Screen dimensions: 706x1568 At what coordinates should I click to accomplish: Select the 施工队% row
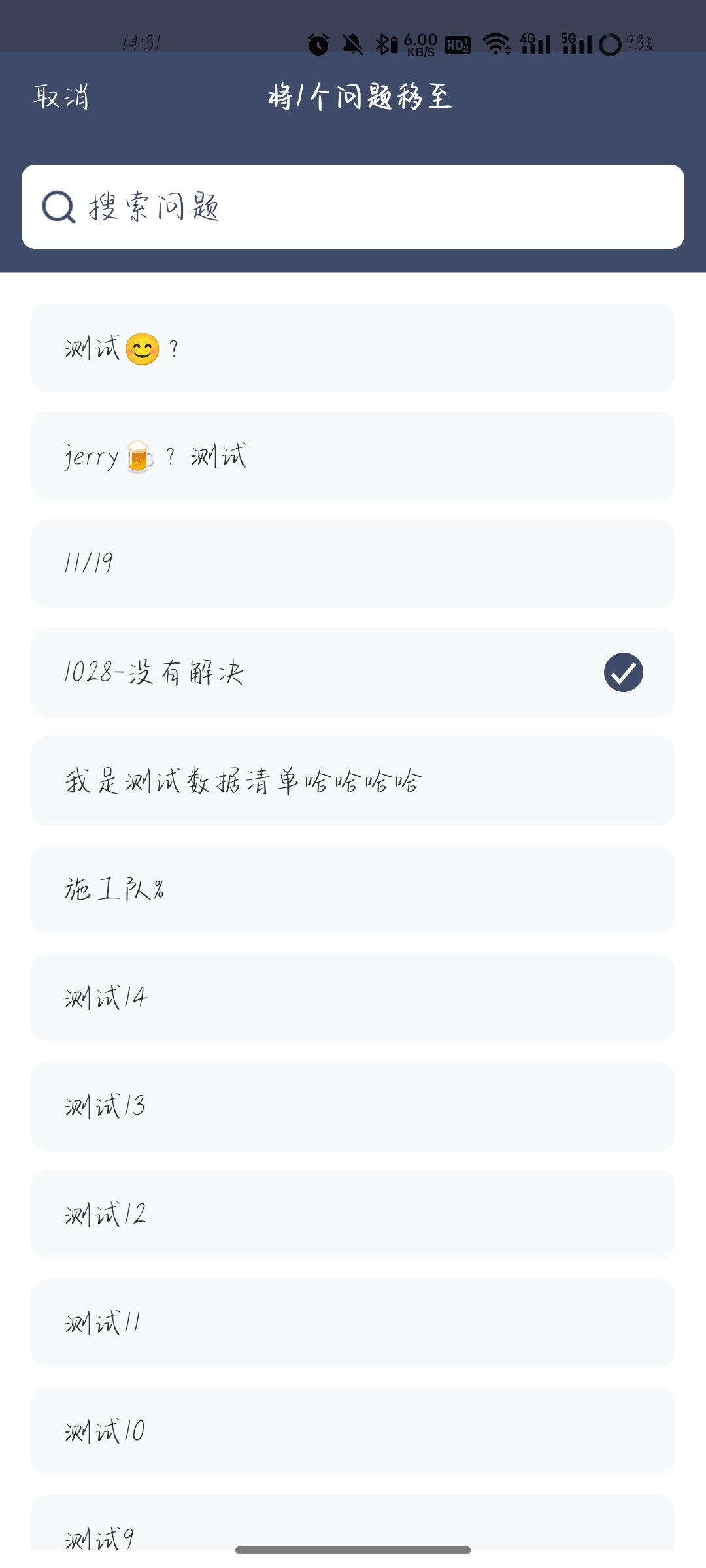tap(353, 889)
